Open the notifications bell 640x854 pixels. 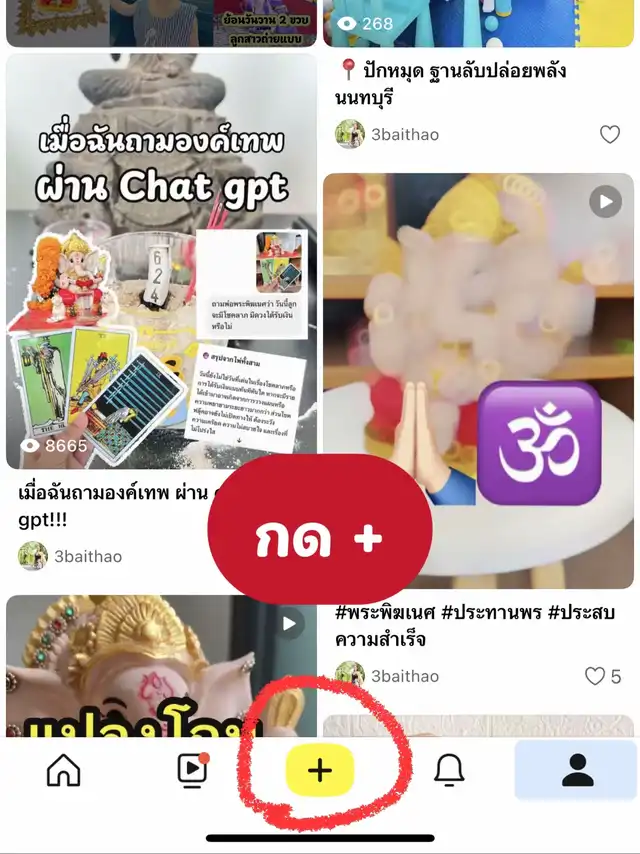[449, 770]
